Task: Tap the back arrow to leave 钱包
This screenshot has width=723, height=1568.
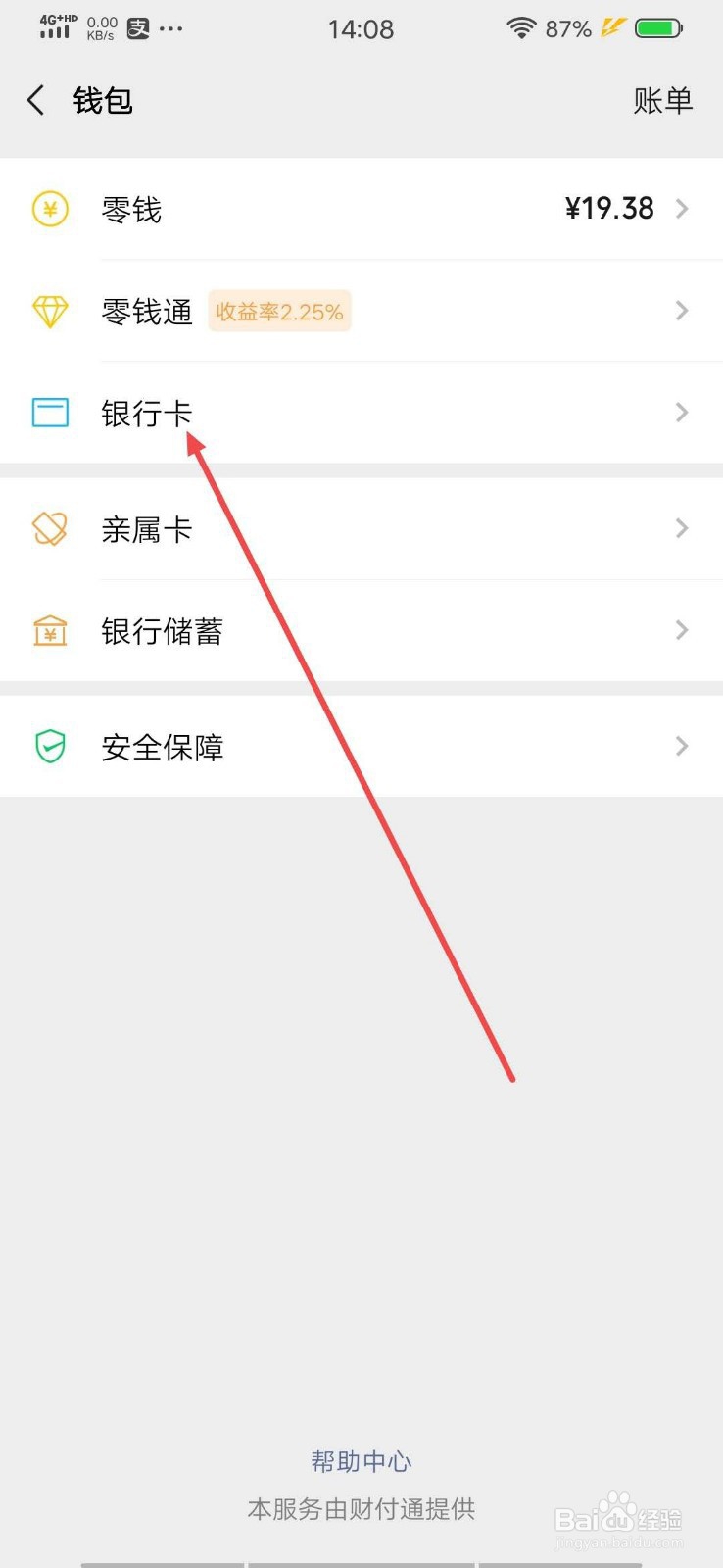Action: [35, 99]
